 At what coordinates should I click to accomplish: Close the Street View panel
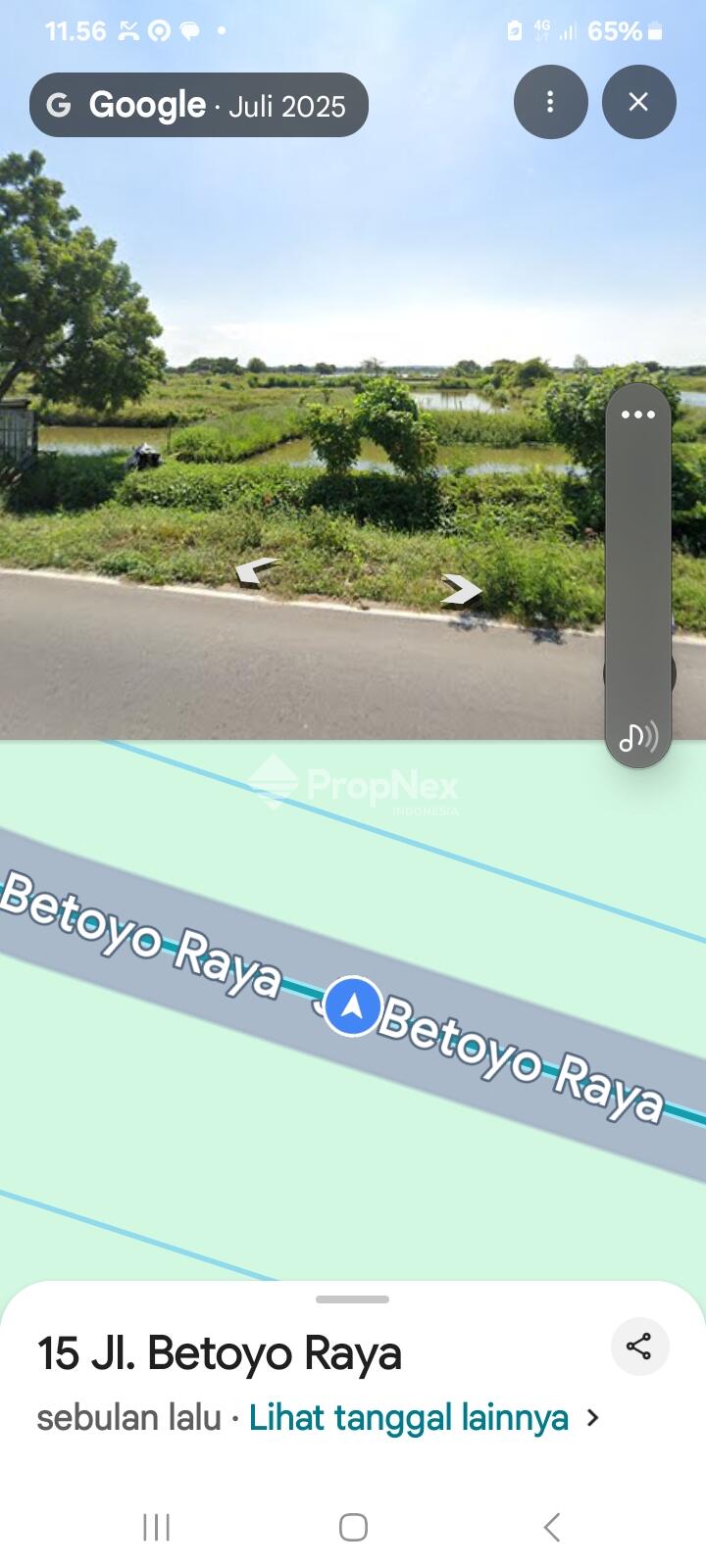[x=638, y=102]
